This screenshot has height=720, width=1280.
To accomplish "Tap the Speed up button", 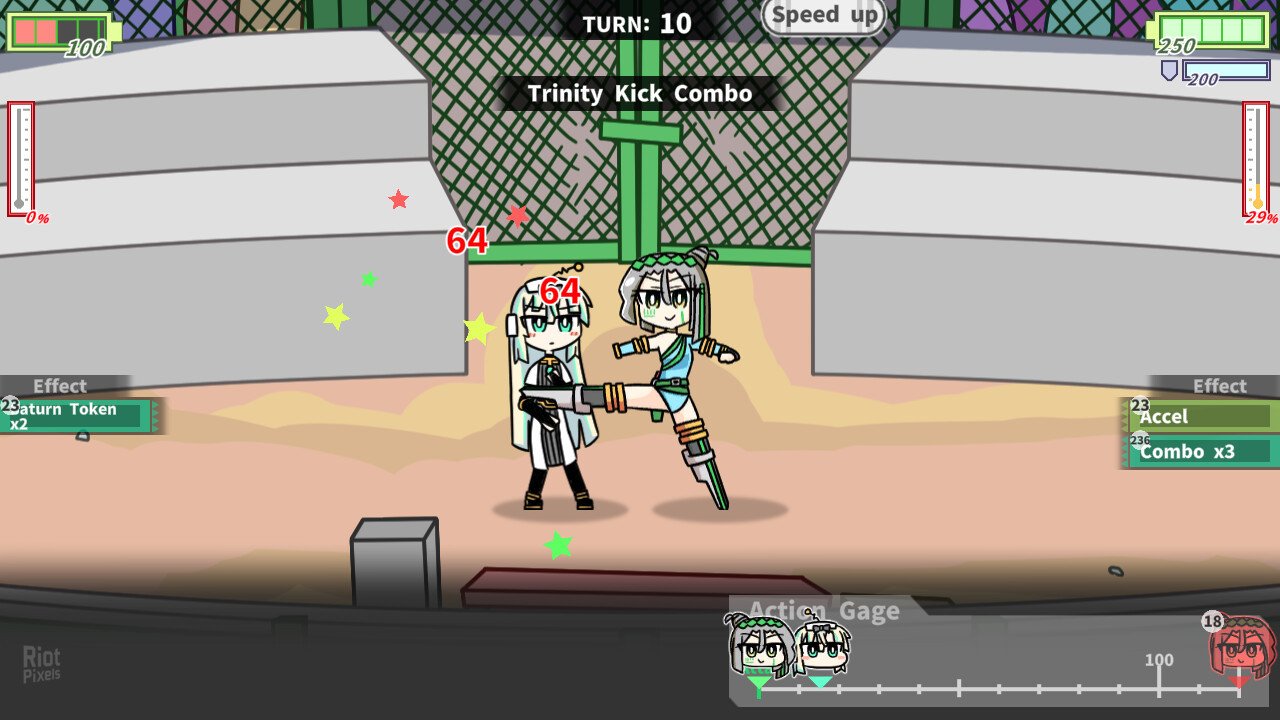I will 824,16.
